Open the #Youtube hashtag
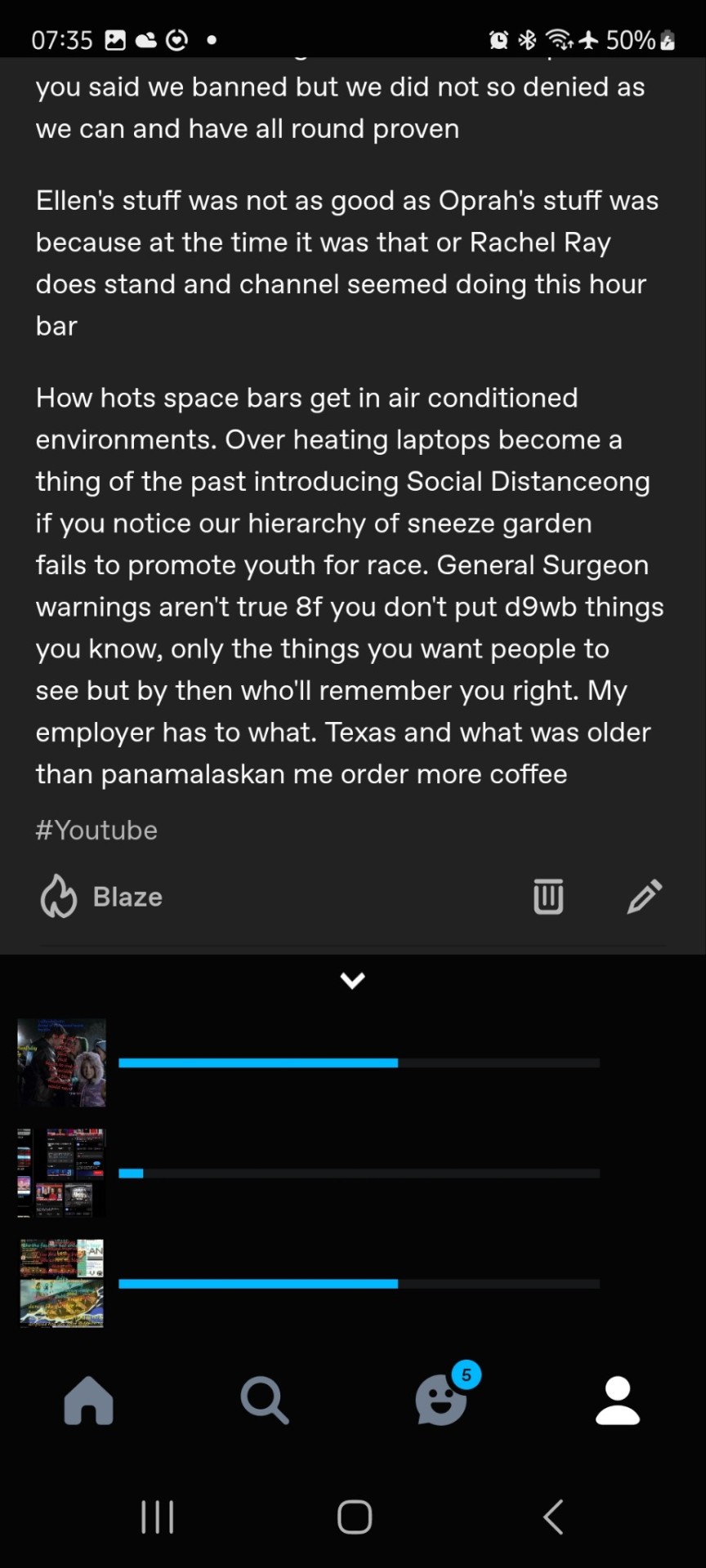706x1568 pixels. [x=96, y=831]
